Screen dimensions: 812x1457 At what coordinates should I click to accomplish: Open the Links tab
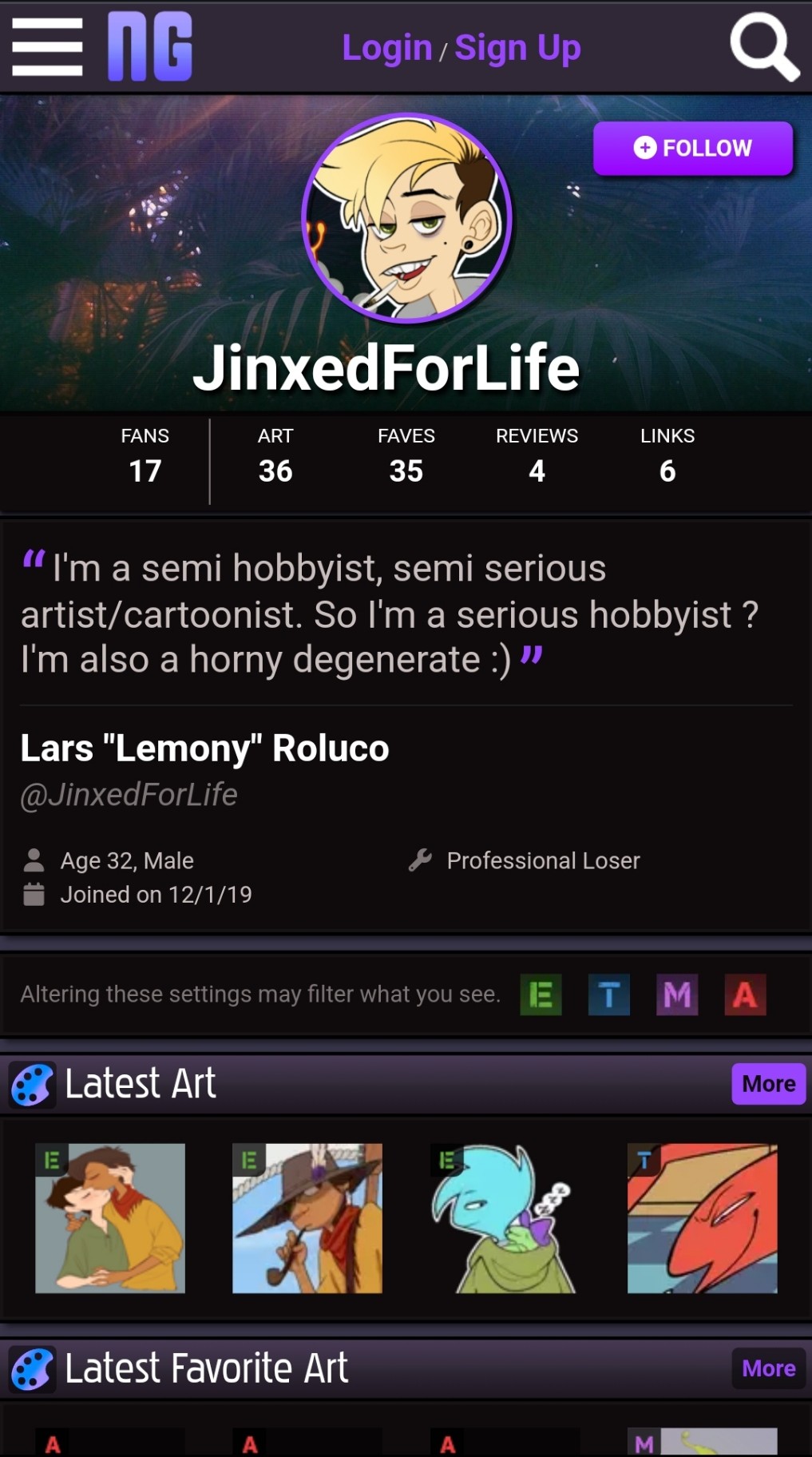pos(667,456)
